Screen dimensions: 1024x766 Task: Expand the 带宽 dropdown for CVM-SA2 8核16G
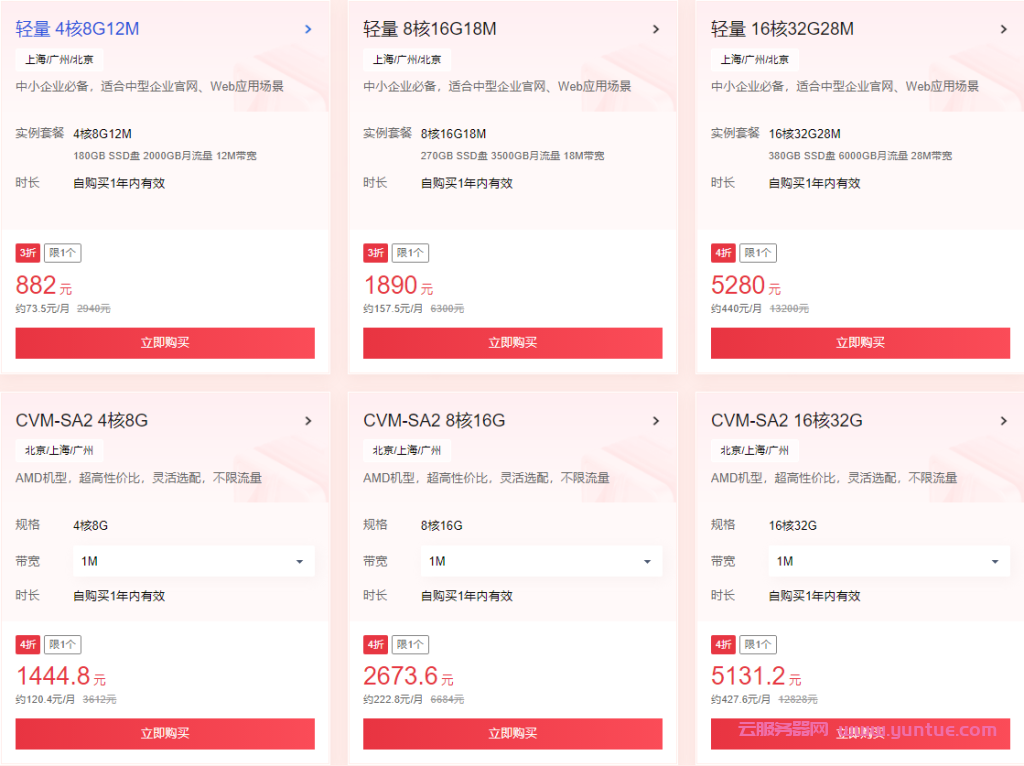click(x=541, y=561)
